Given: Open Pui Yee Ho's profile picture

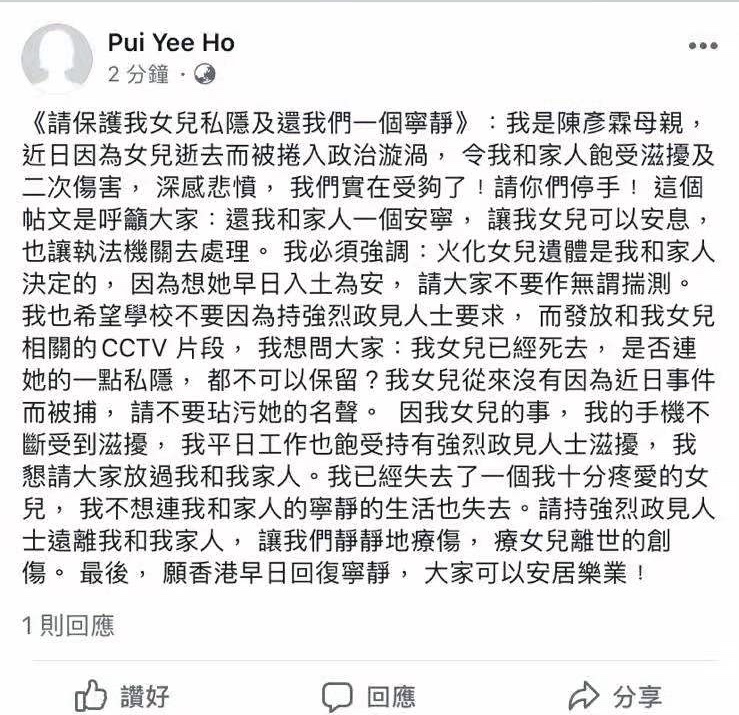Looking at the screenshot, I should (56, 58).
